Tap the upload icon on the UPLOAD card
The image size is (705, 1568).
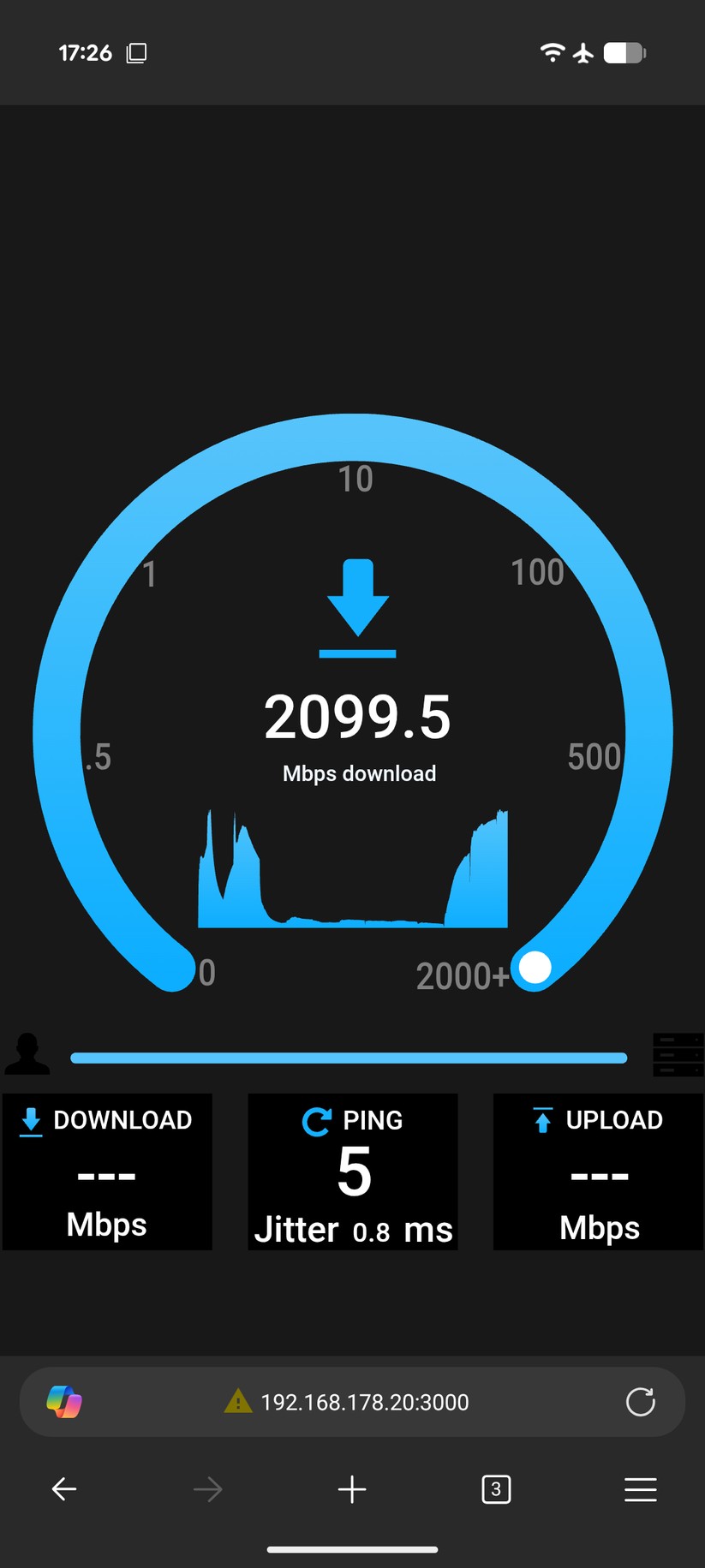point(542,1120)
